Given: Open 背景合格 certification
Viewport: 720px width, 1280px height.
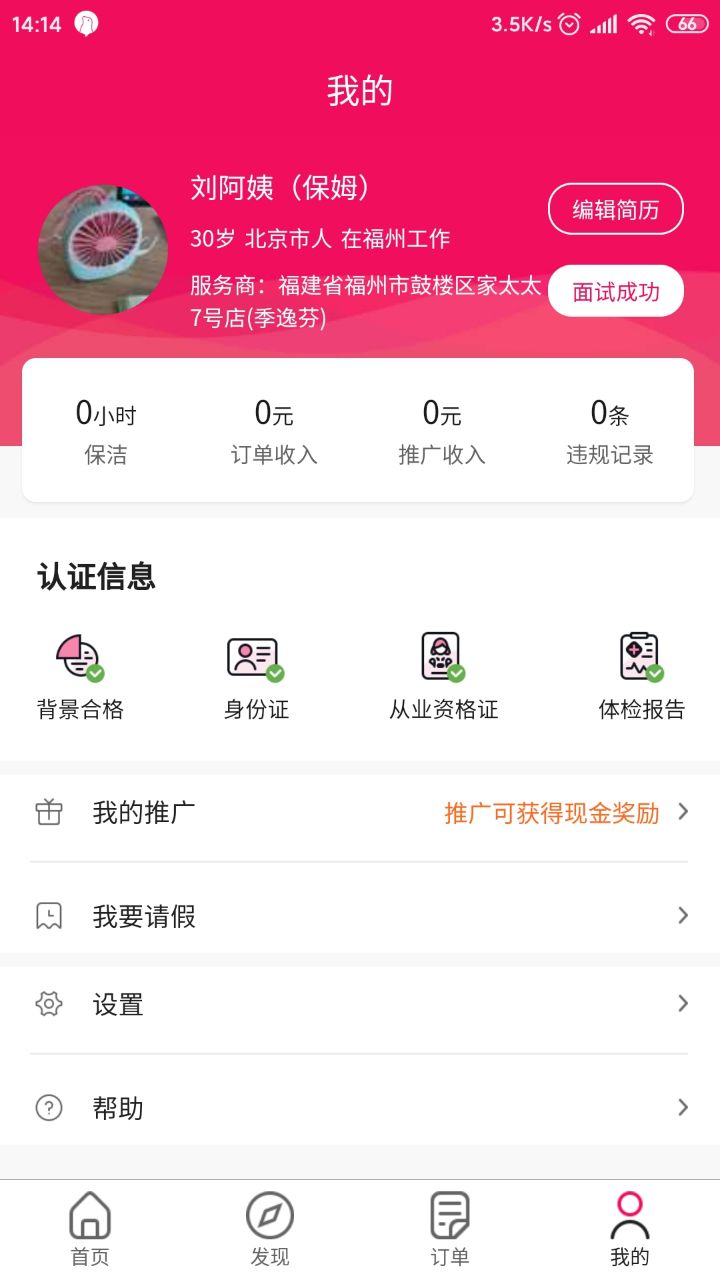Looking at the screenshot, I should point(80,677).
